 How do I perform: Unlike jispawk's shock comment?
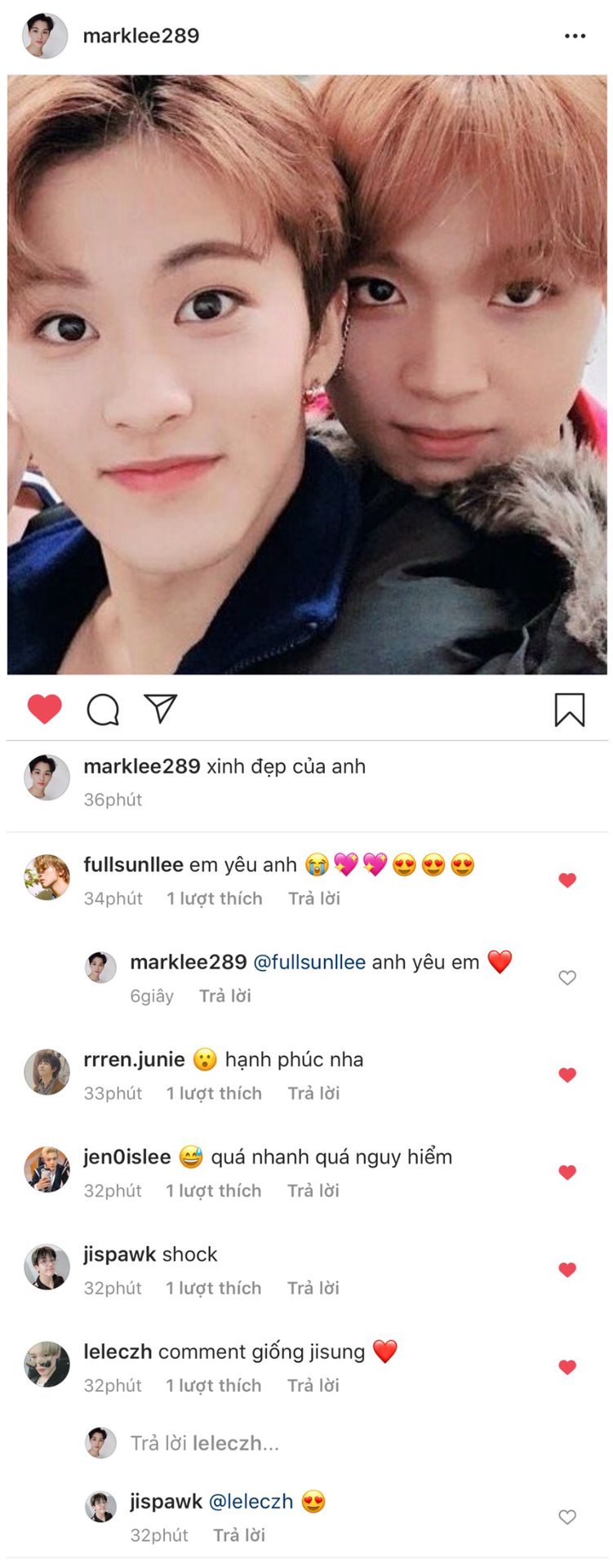567,1269
